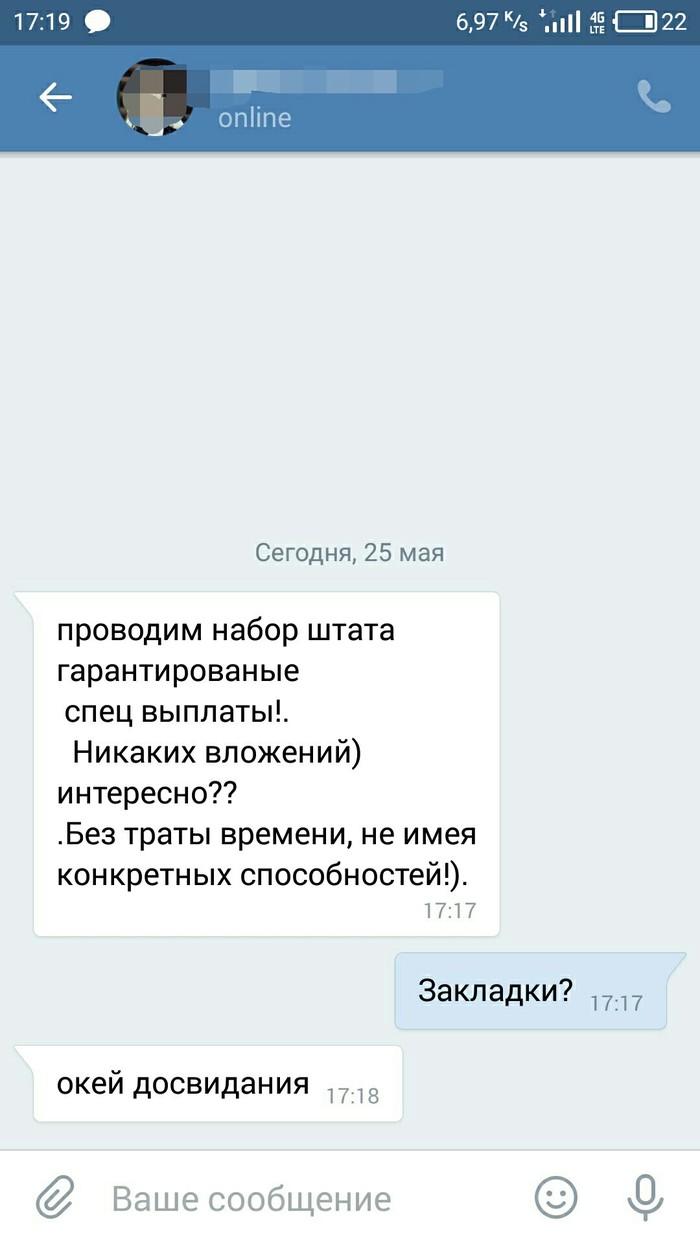
Task: Open the emoji smiley picker
Action: point(556,1197)
